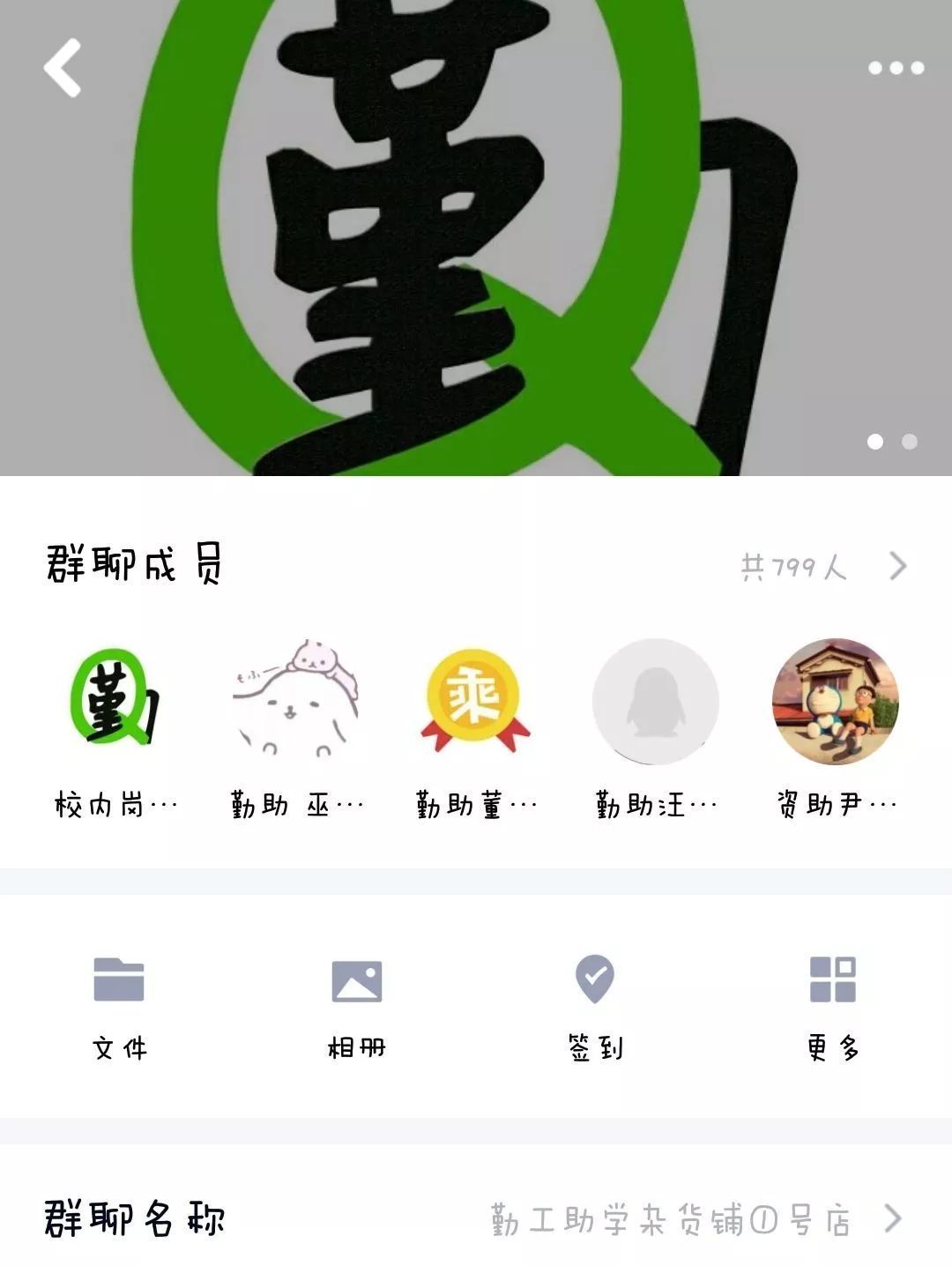Open the 群聊名称 group name row
Viewport: 952px width, 1266px height.
[476, 1219]
